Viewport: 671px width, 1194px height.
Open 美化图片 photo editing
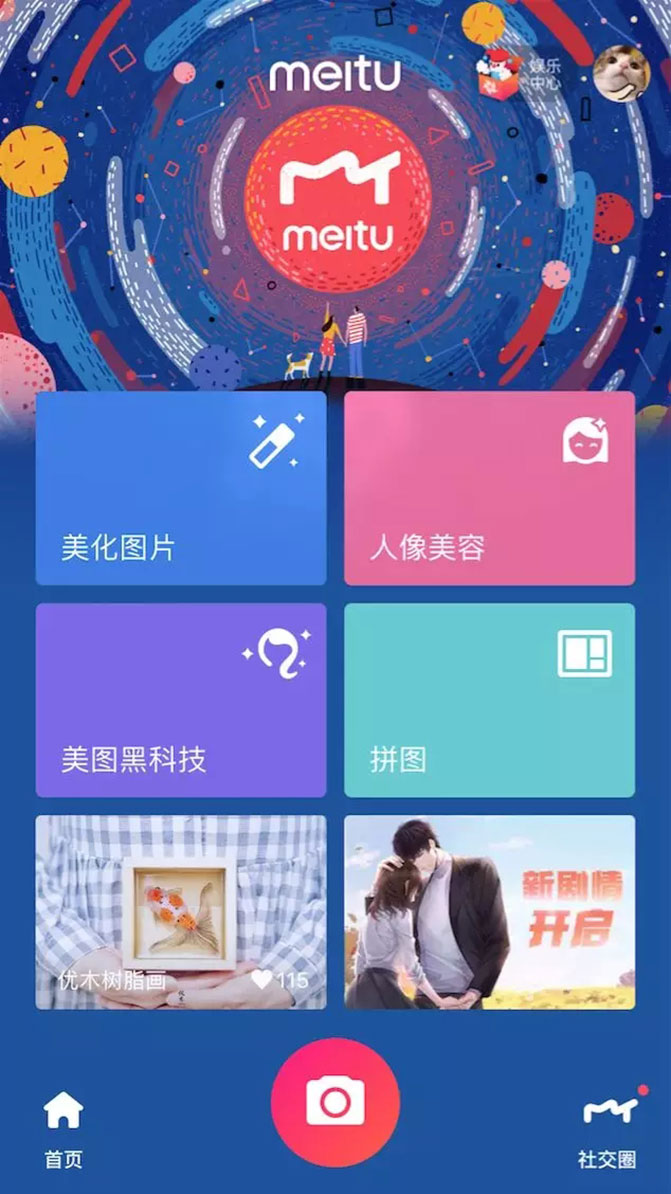pyautogui.click(x=181, y=488)
